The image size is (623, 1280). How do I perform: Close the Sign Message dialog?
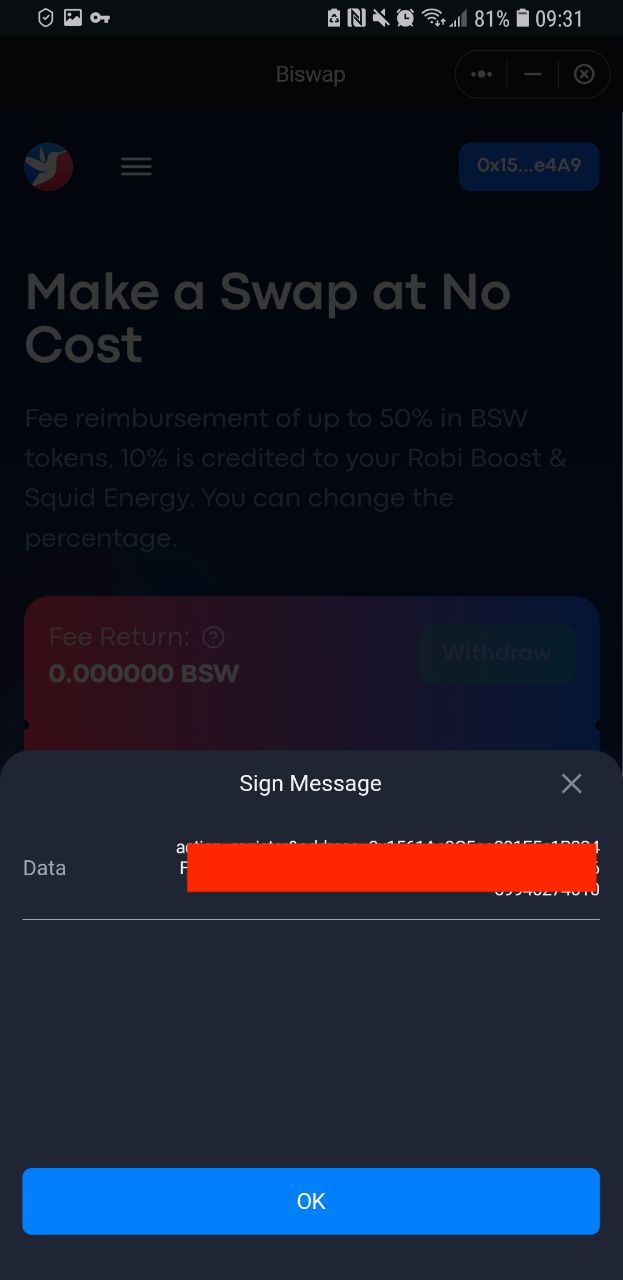tap(571, 784)
